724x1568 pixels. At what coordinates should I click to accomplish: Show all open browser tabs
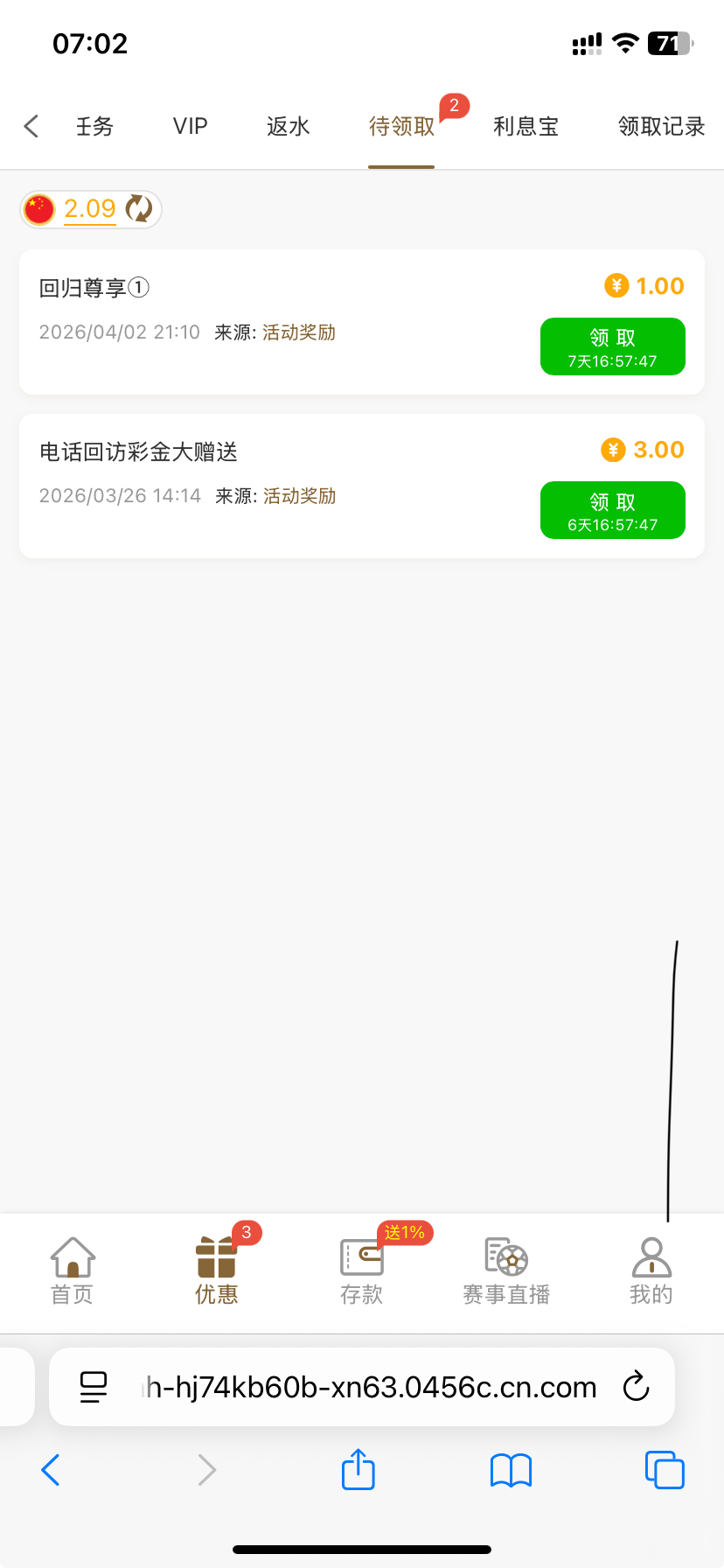coord(664,1470)
